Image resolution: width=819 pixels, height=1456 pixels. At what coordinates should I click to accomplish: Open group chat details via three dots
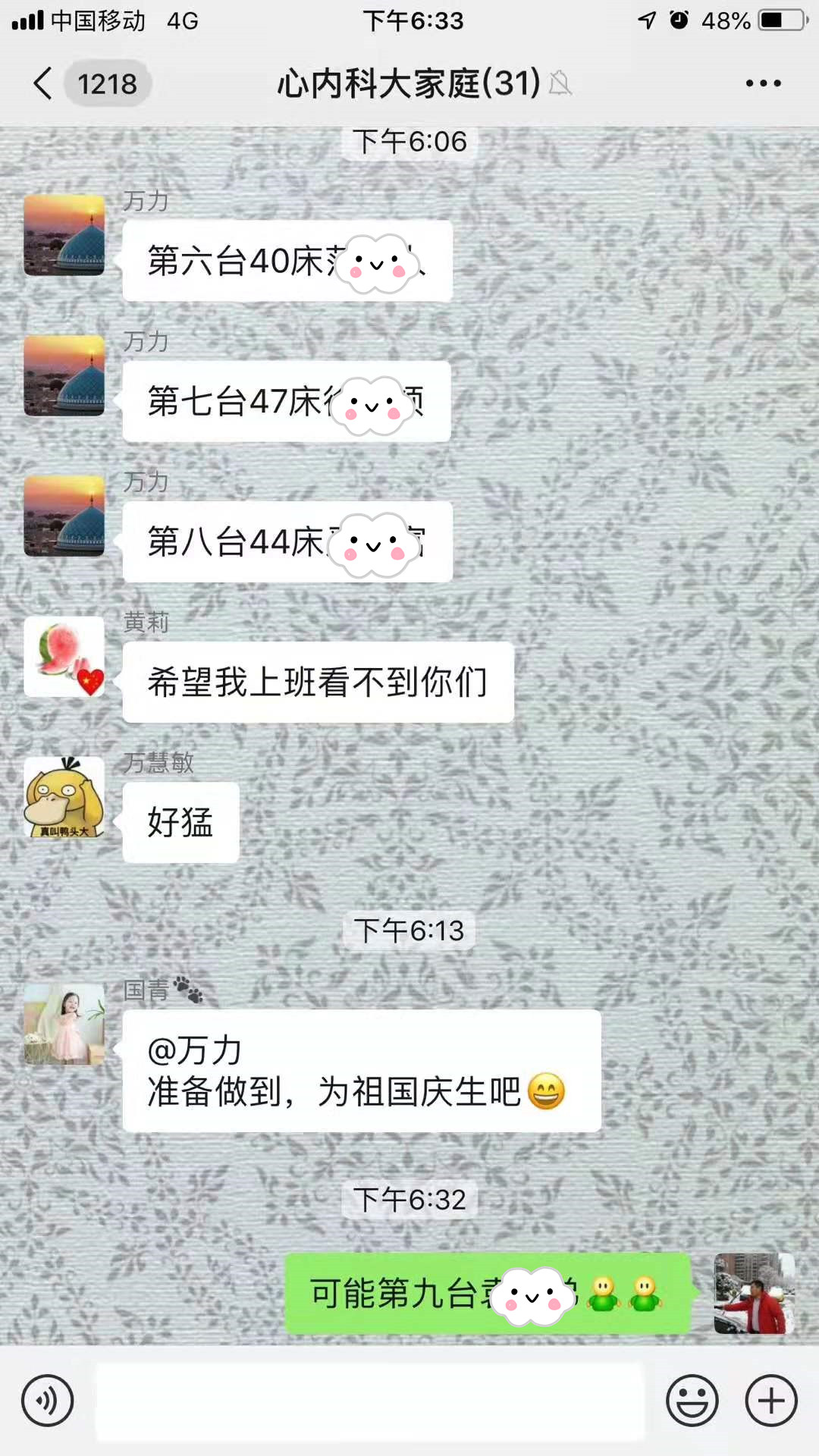[763, 83]
